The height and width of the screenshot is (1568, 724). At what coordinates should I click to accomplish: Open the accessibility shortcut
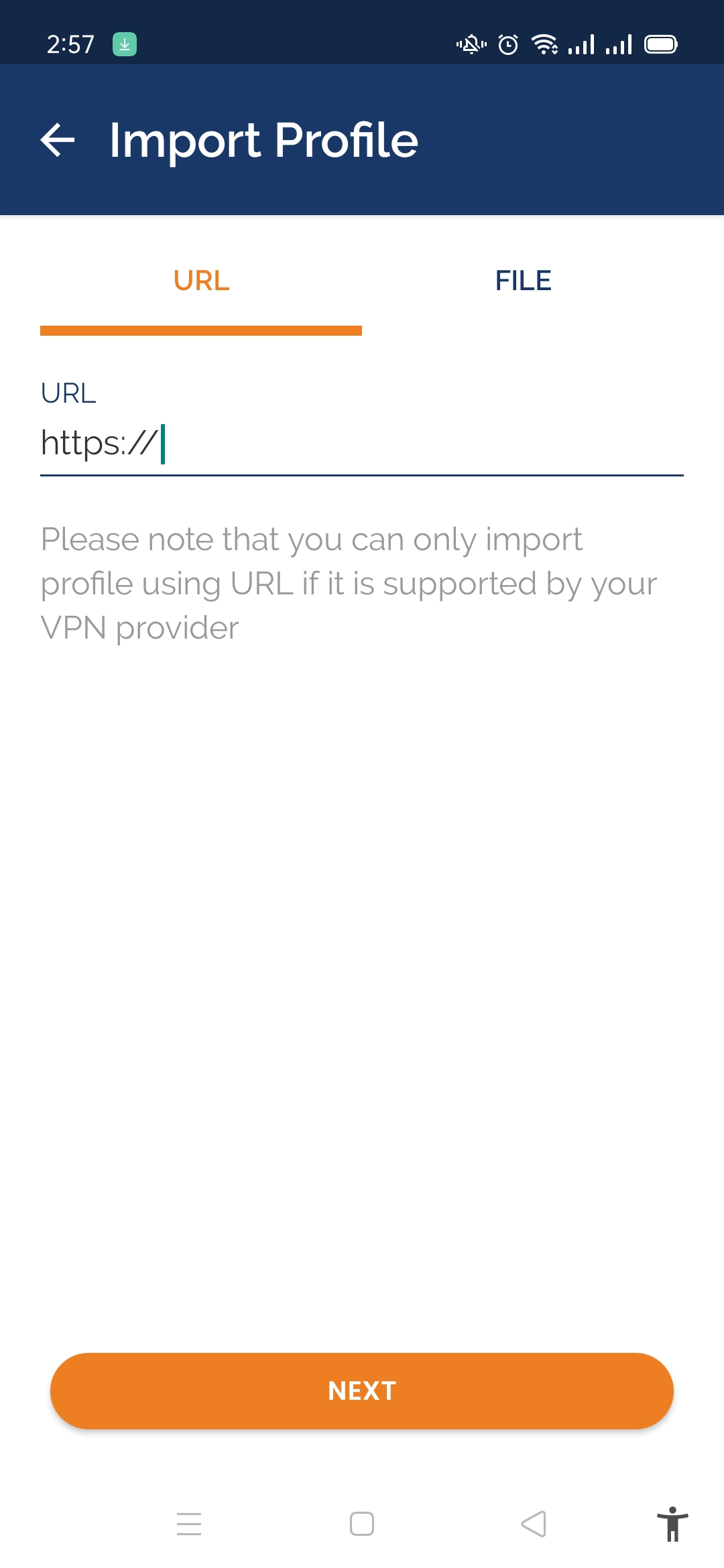click(672, 1523)
